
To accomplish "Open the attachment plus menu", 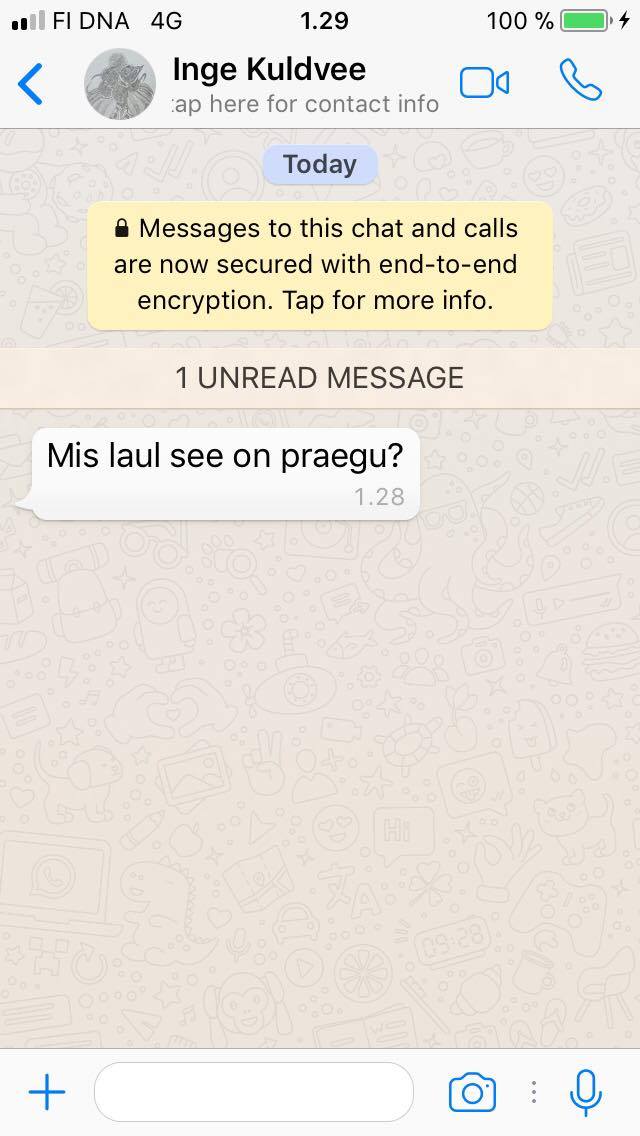I will point(47,1092).
